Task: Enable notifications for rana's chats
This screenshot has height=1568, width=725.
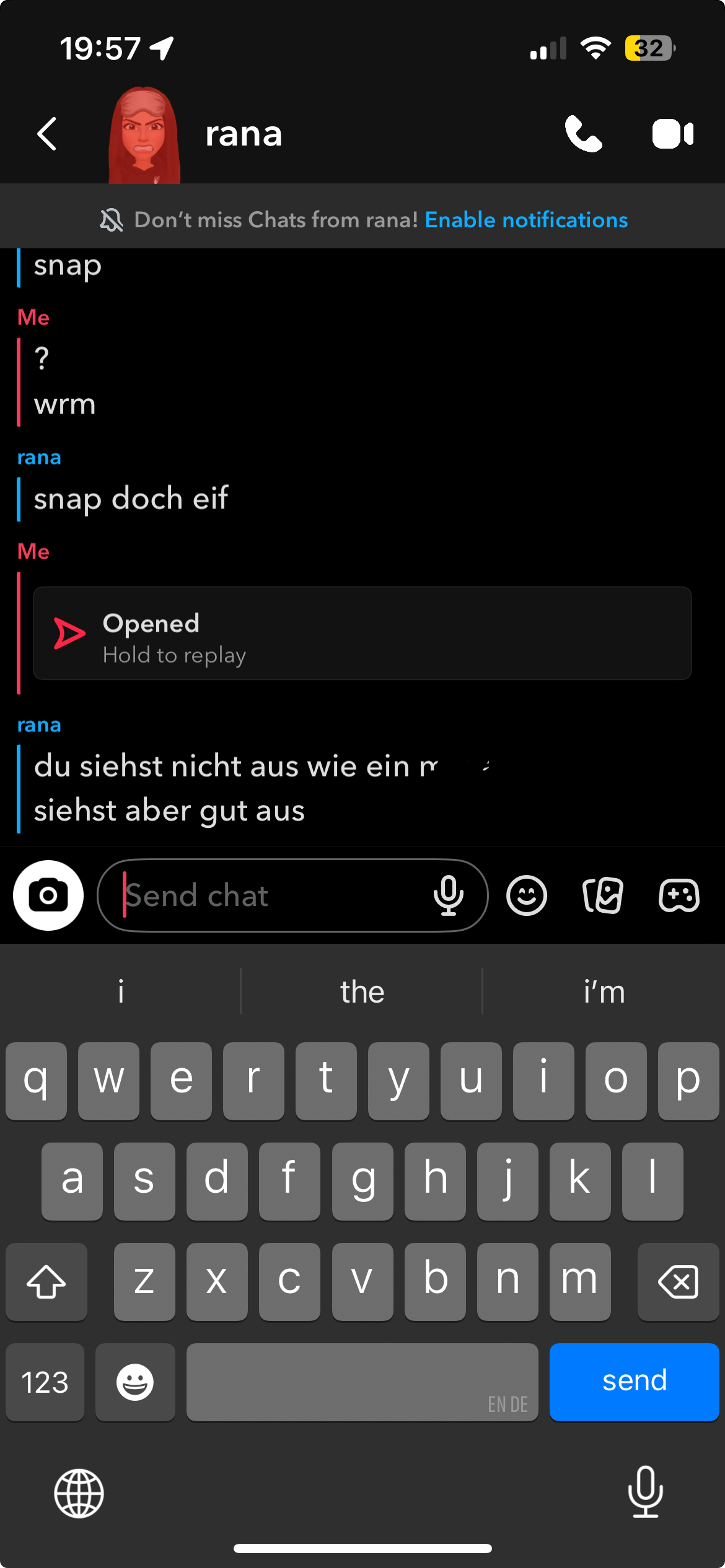Action: (x=526, y=220)
